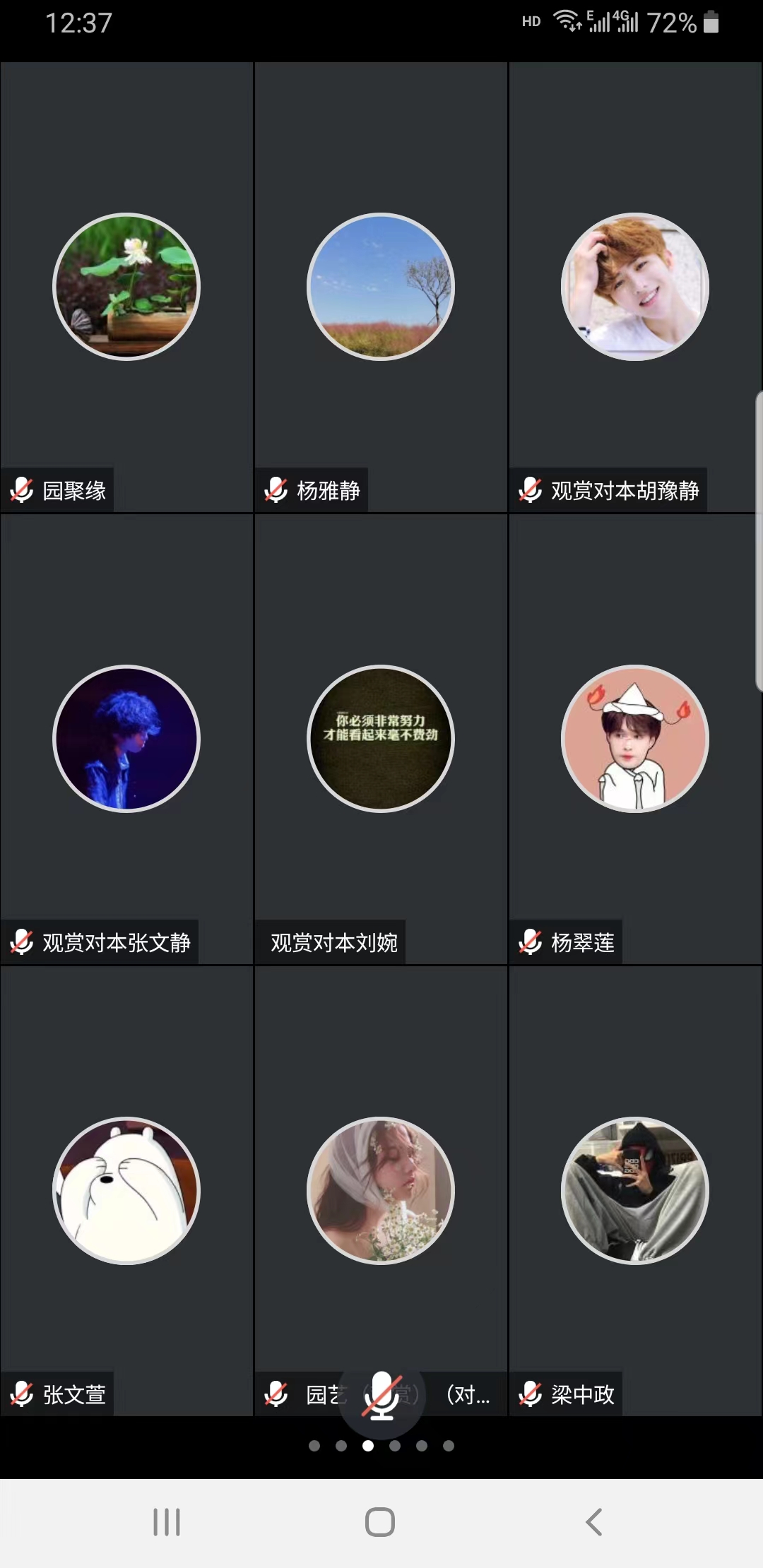Go back using system navigation
The image size is (763, 1568).
tap(594, 1522)
